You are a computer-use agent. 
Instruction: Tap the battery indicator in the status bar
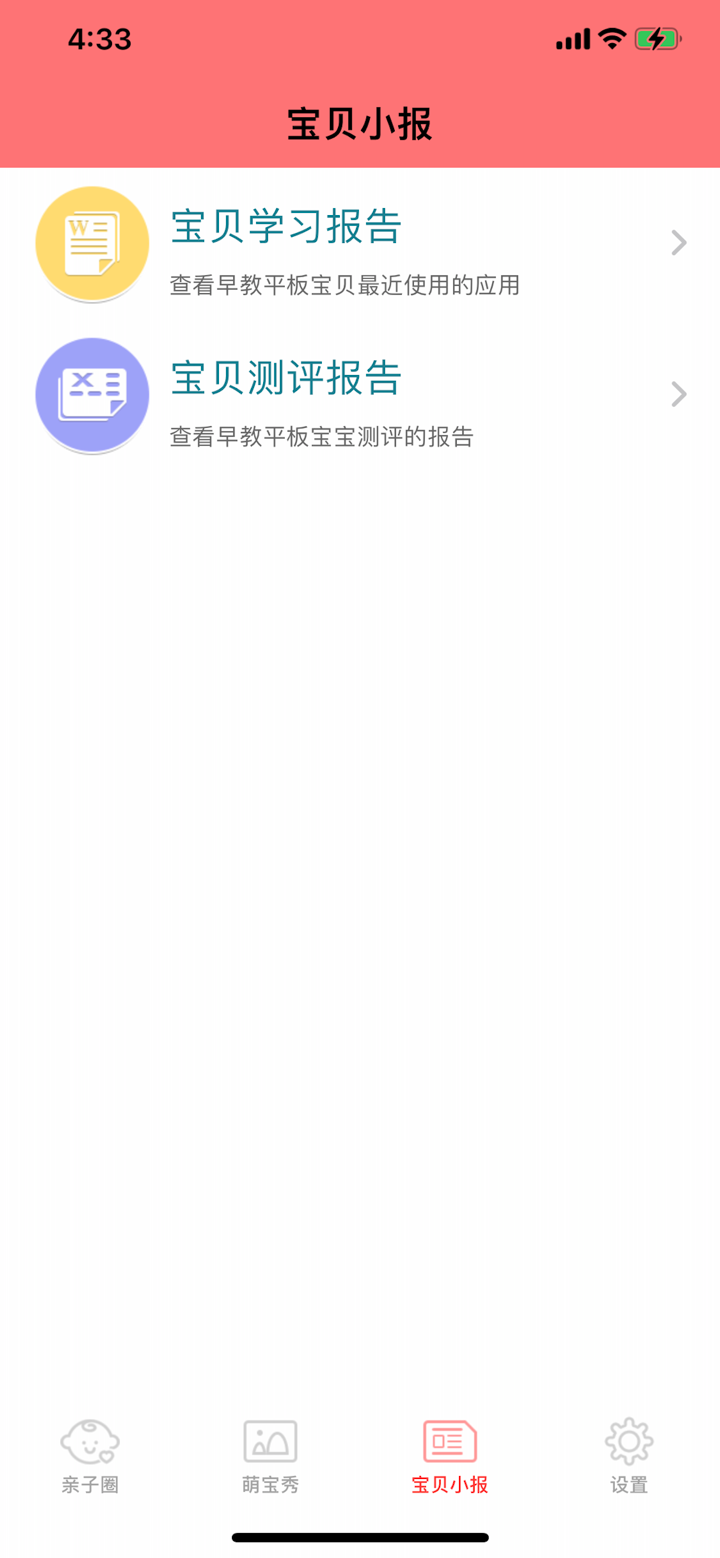pyautogui.click(x=658, y=38)
